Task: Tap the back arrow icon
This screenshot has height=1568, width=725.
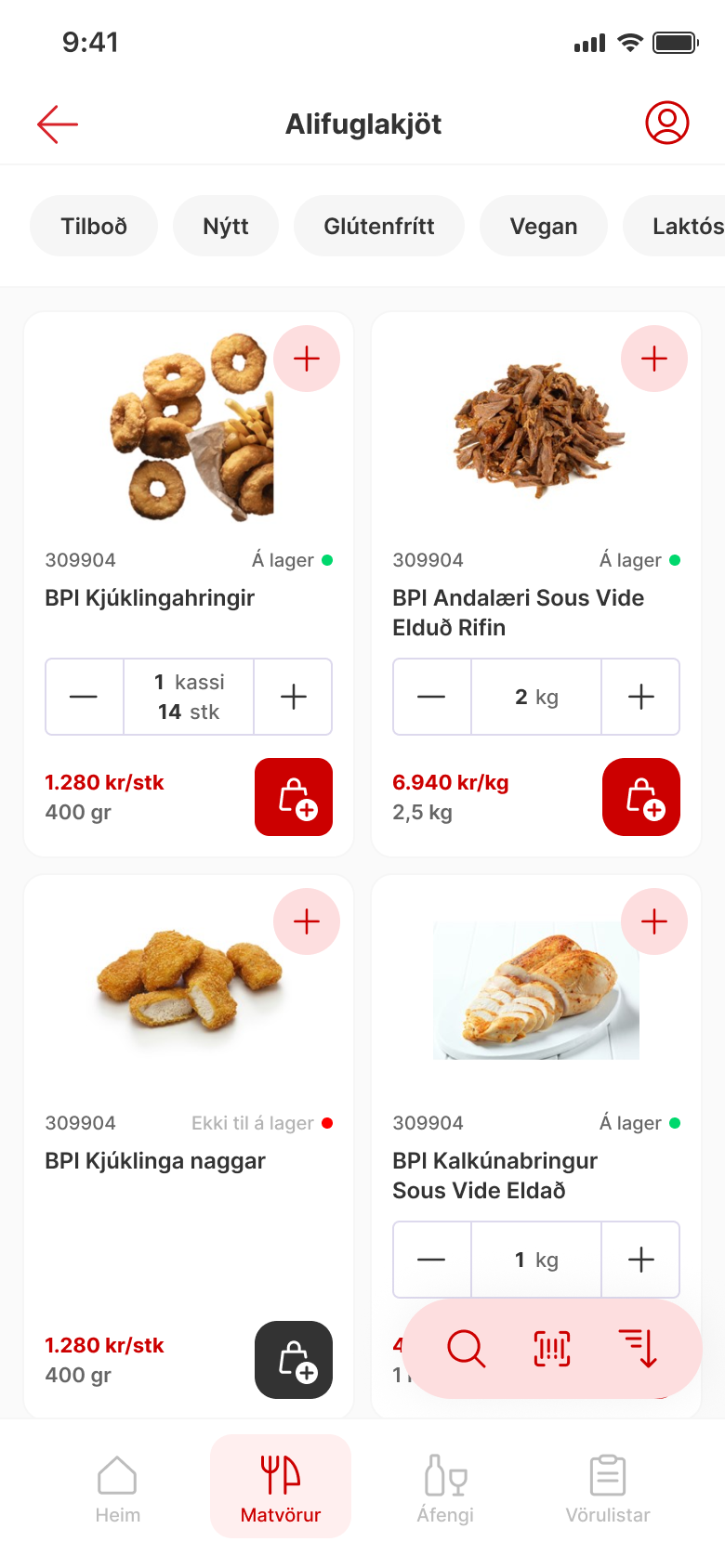Action: [57, 124]
